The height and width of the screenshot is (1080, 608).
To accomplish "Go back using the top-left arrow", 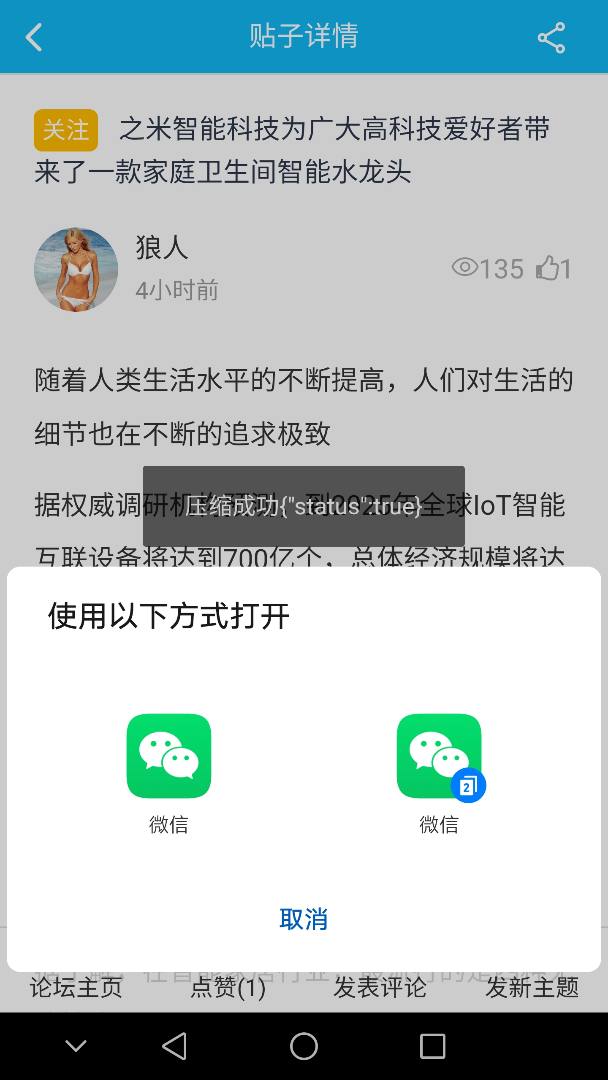I will coord(34,37).
